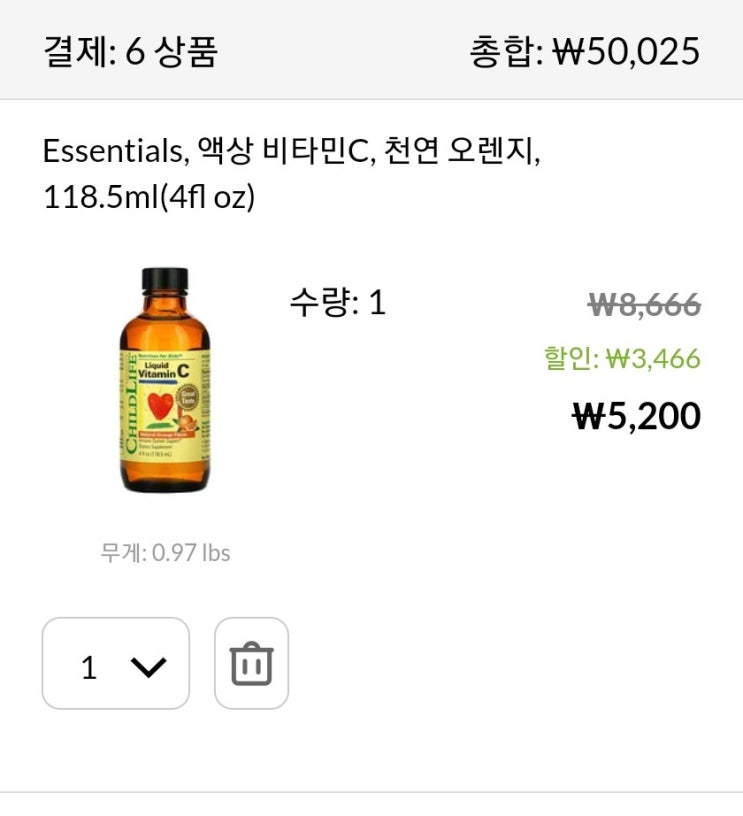743x816 pixels.
Task: Open the Essentials 액상 비타민C product title
Action: pos(291,174)
